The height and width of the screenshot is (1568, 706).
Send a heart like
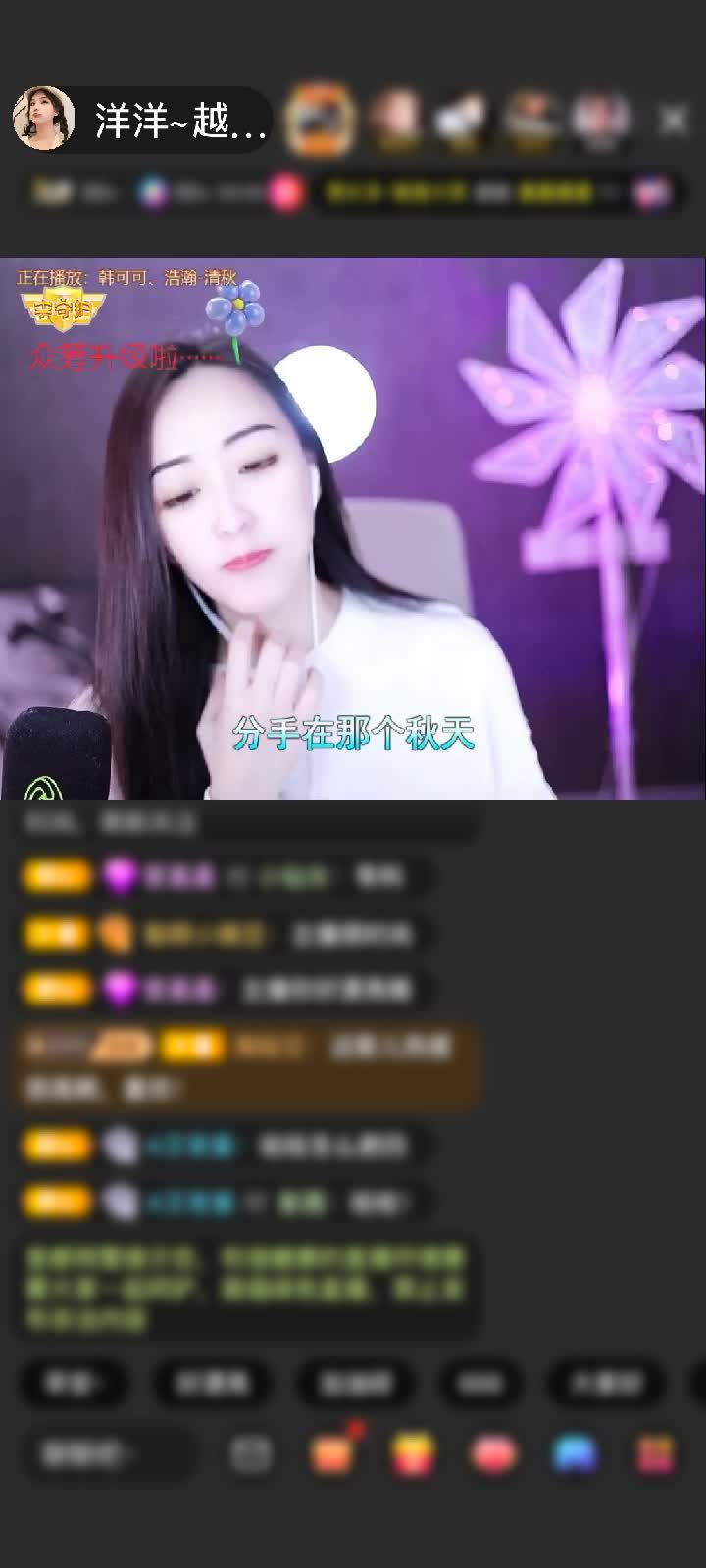tap(493, 1454)
